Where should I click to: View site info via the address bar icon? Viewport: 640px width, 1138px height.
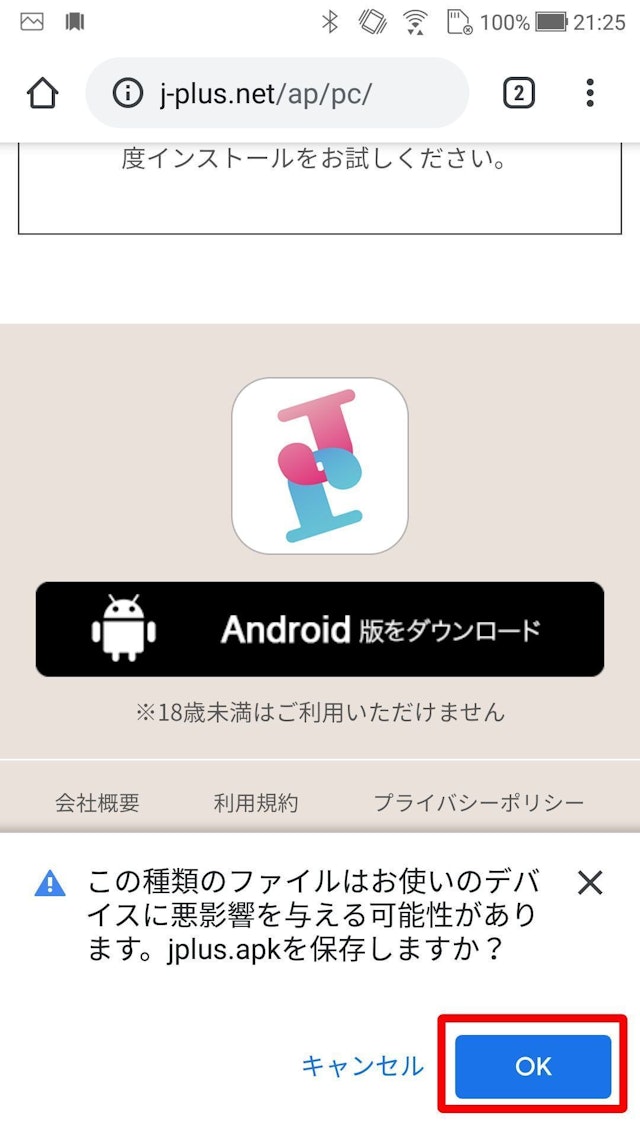[127, 94]
